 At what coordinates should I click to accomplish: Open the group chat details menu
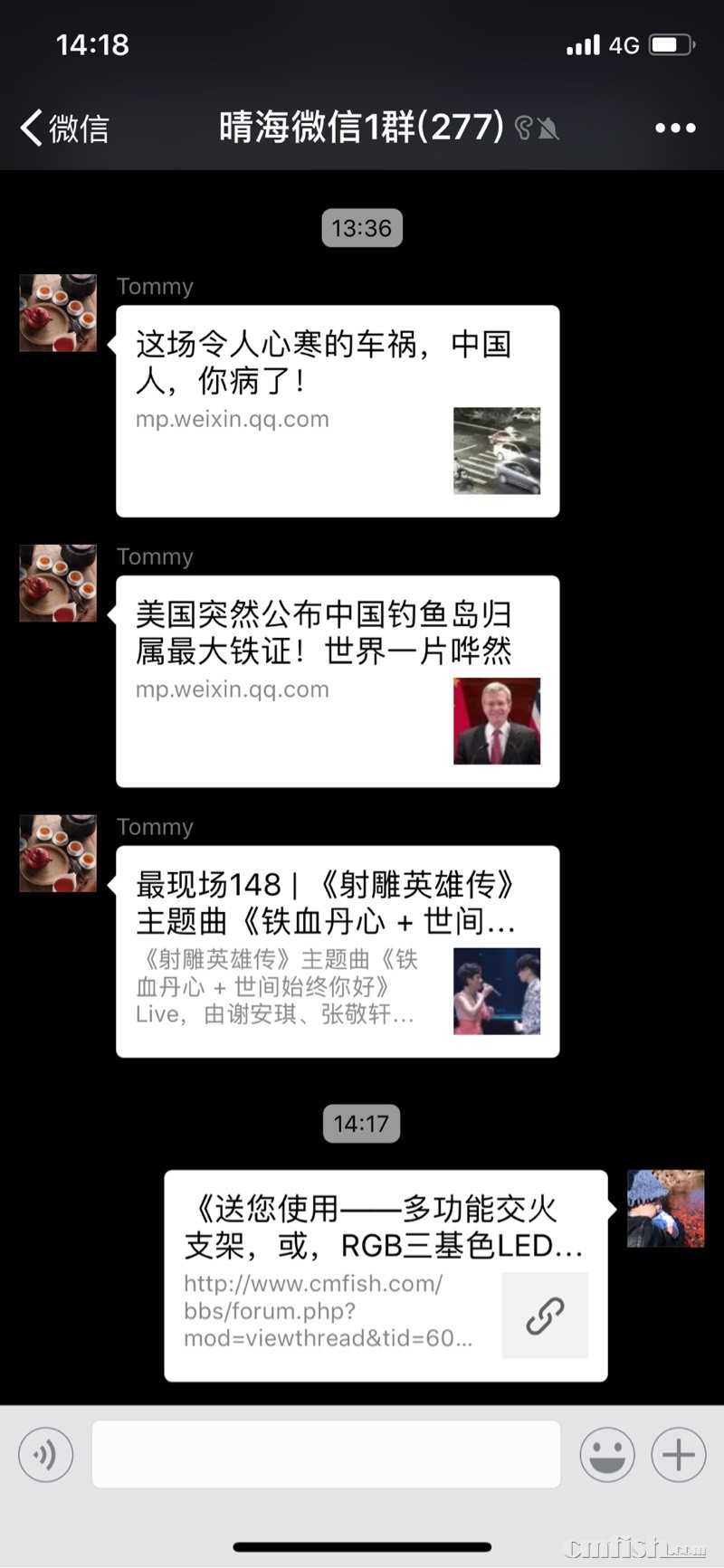(675, 128)
